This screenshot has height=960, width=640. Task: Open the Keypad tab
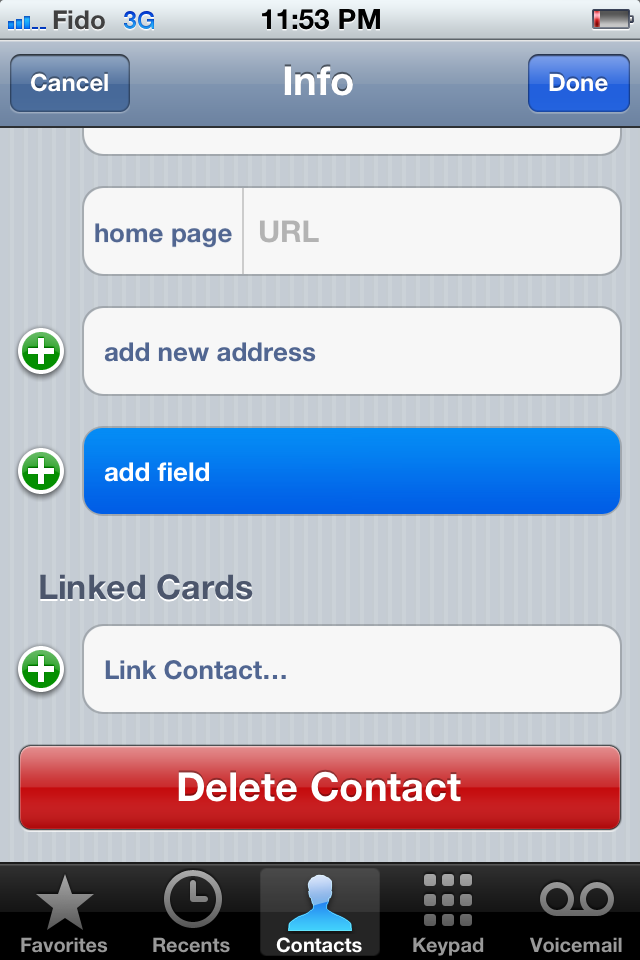447,913
